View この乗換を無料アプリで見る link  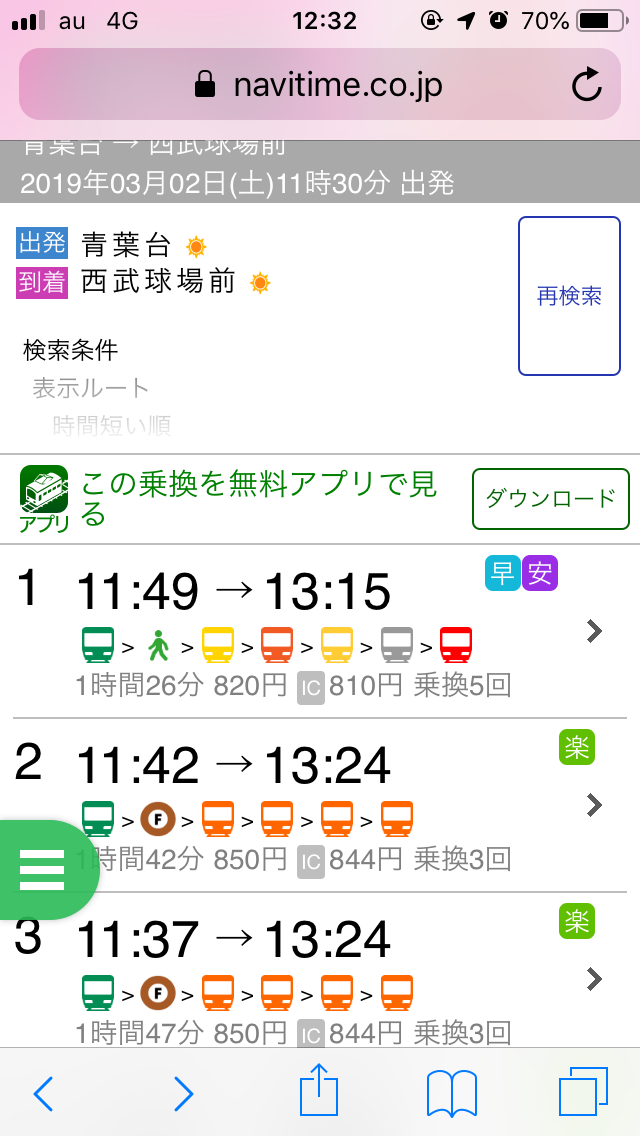[258, 498]
